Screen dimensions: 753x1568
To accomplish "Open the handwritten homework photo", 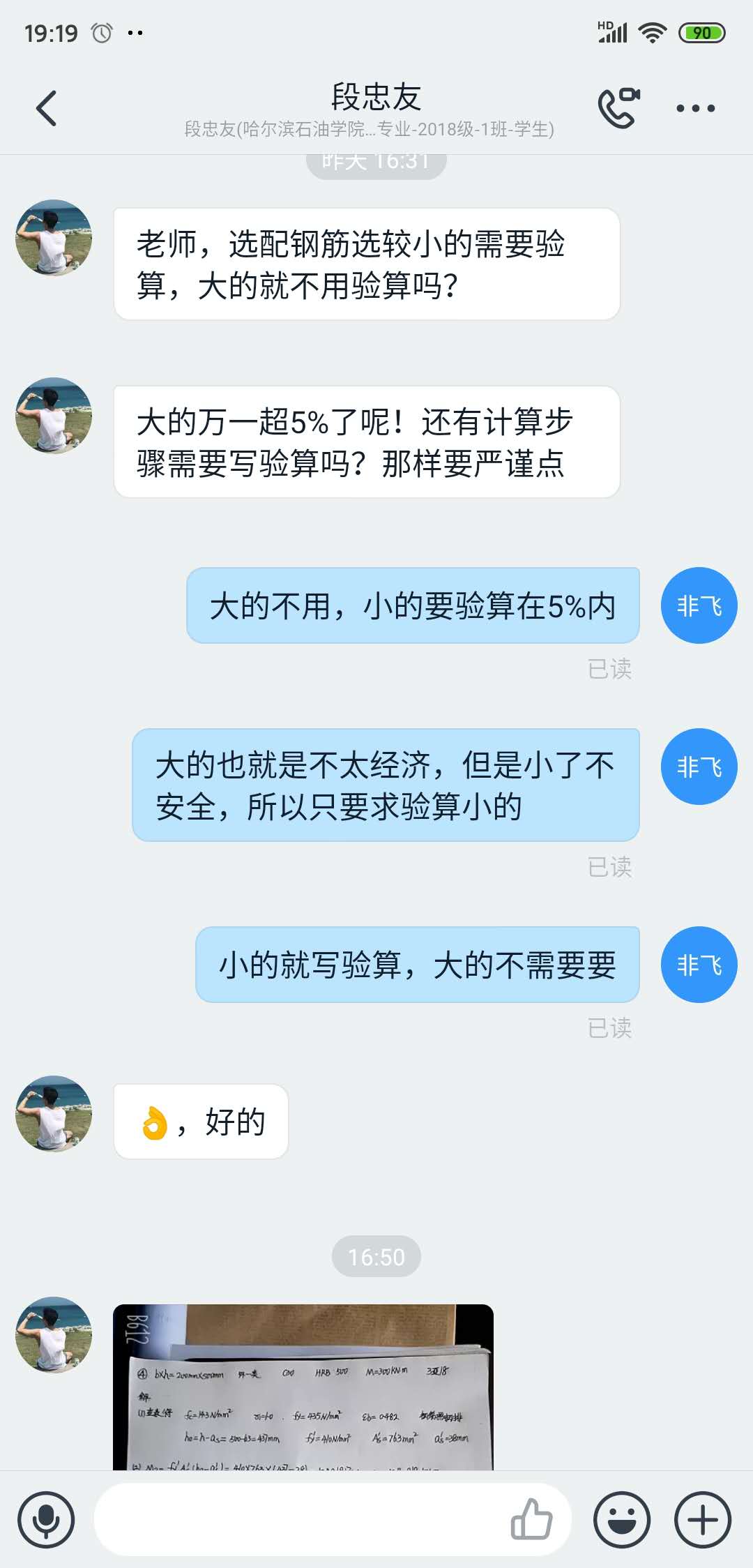I will click(303, 1388).
